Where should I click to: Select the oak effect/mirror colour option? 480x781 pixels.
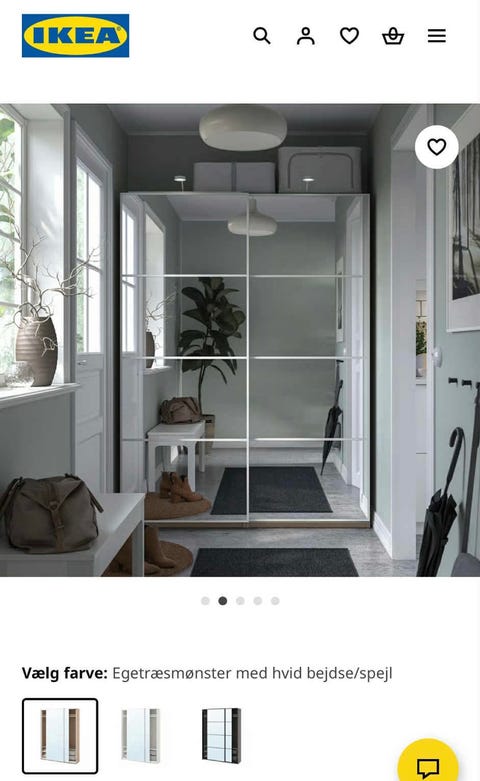[60, 736]
